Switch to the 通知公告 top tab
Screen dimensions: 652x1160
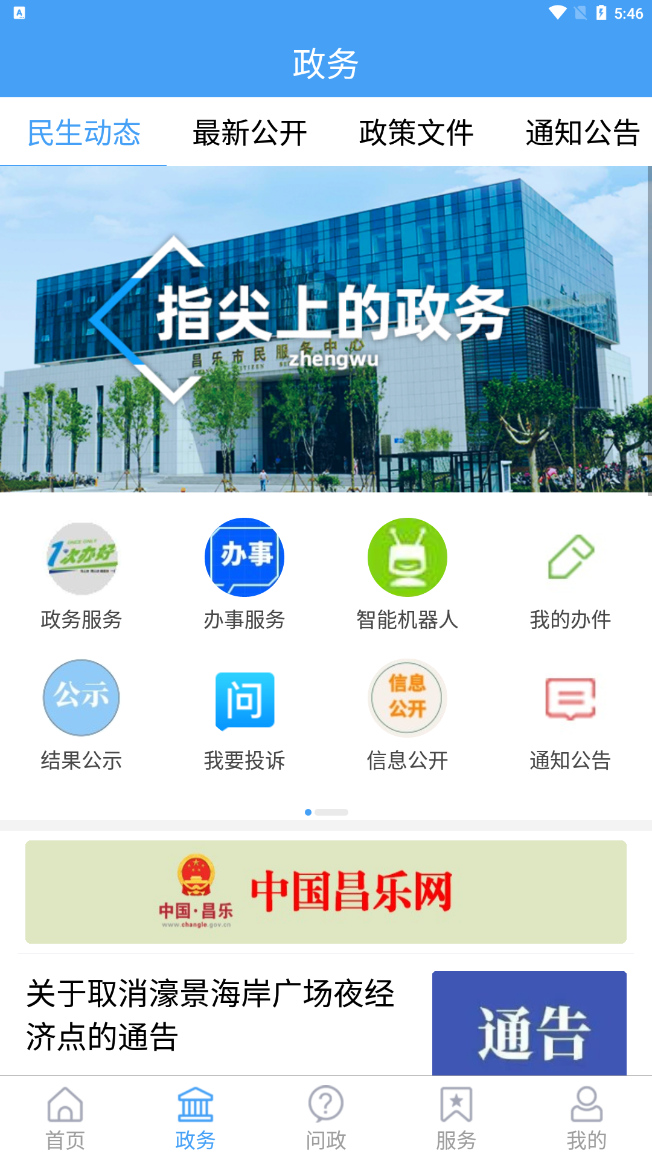(x=582, y=133)
